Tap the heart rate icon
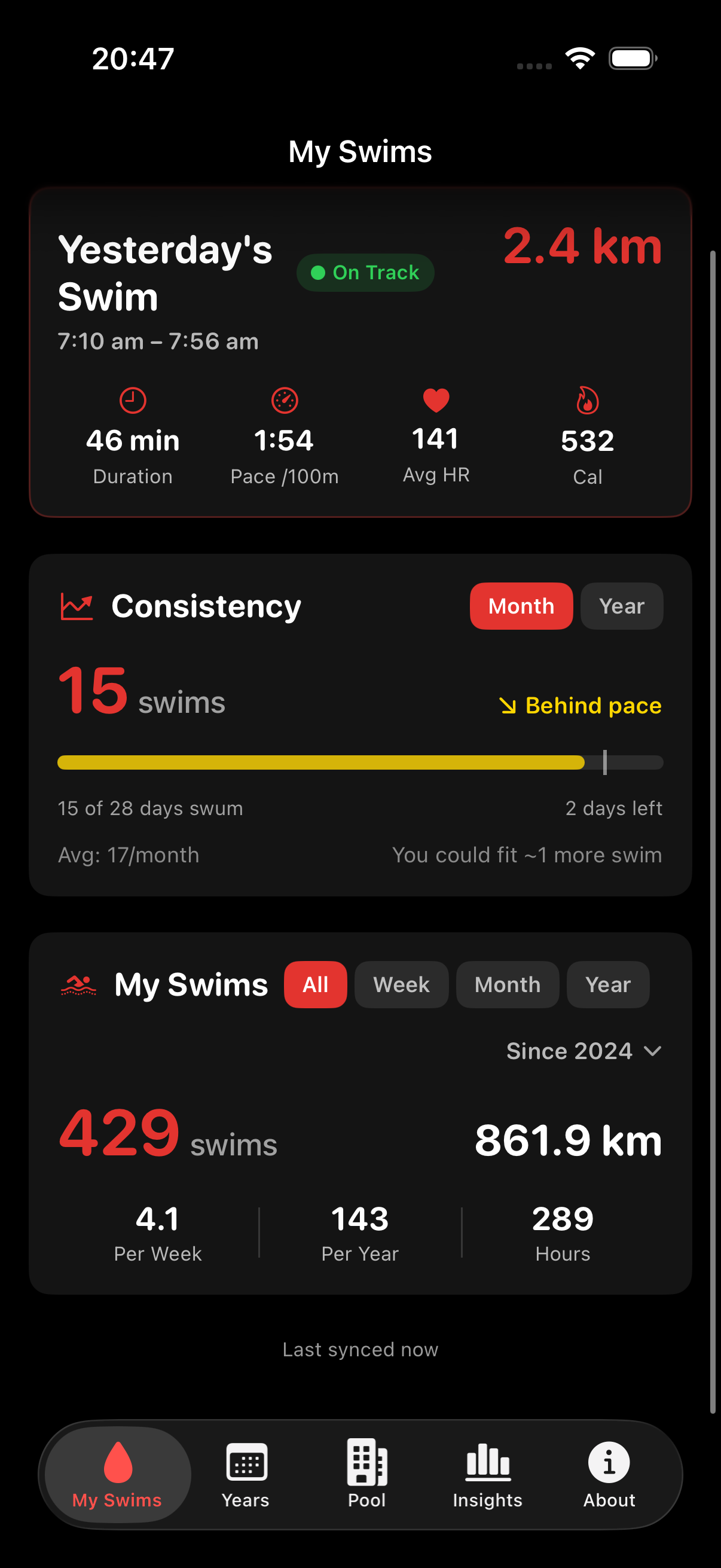The image size is (721, 1568). [x=435, y=400]
